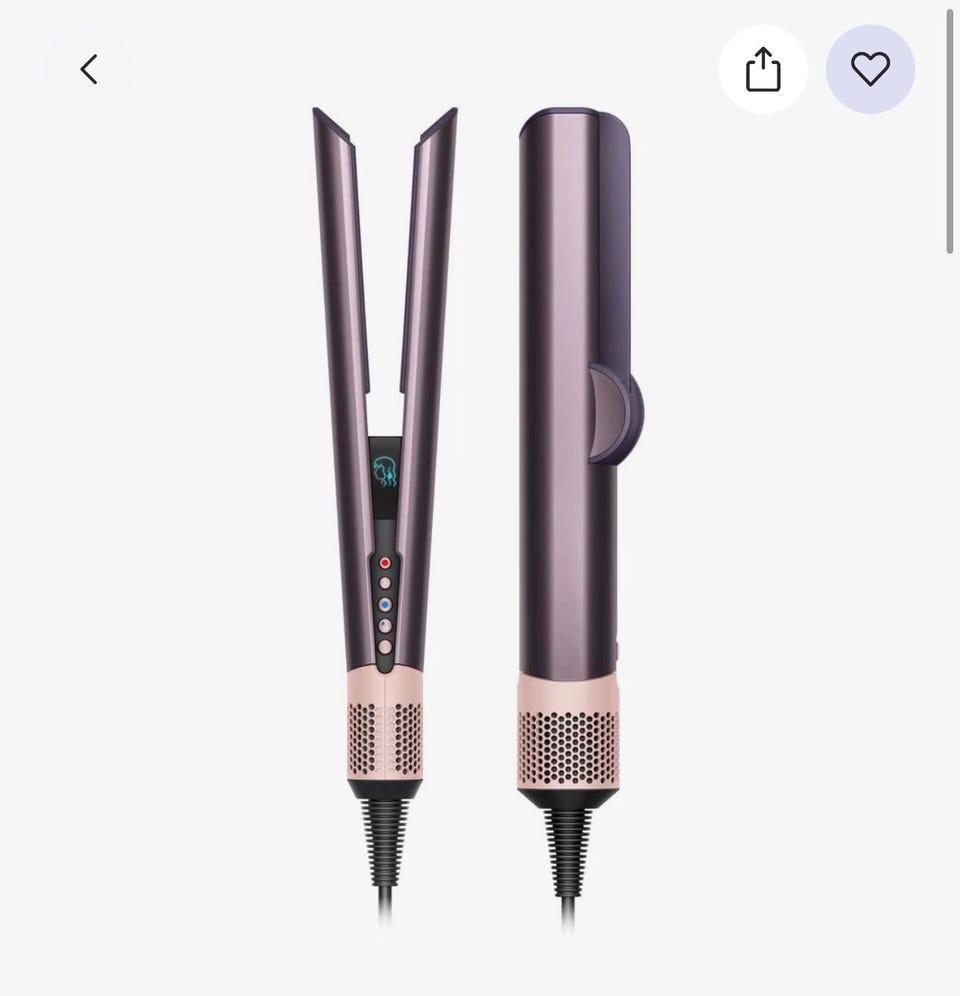Share this hair straightener product
Viewport: 960px width, 996px height.
763,69
